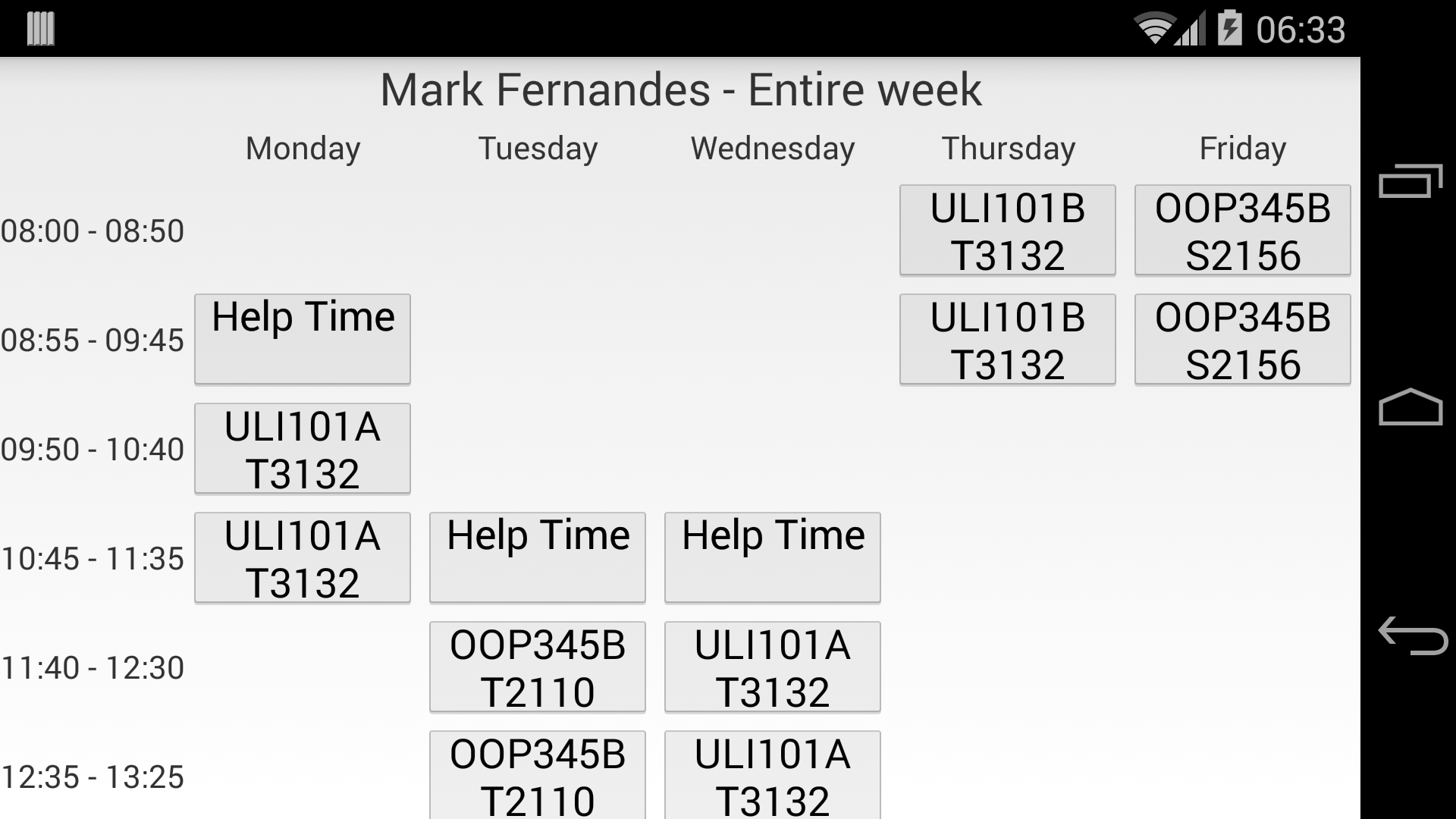Open Monday 10:45 ULI101A T3132 class
1456x819 pixels.
(x=302, y=557)
